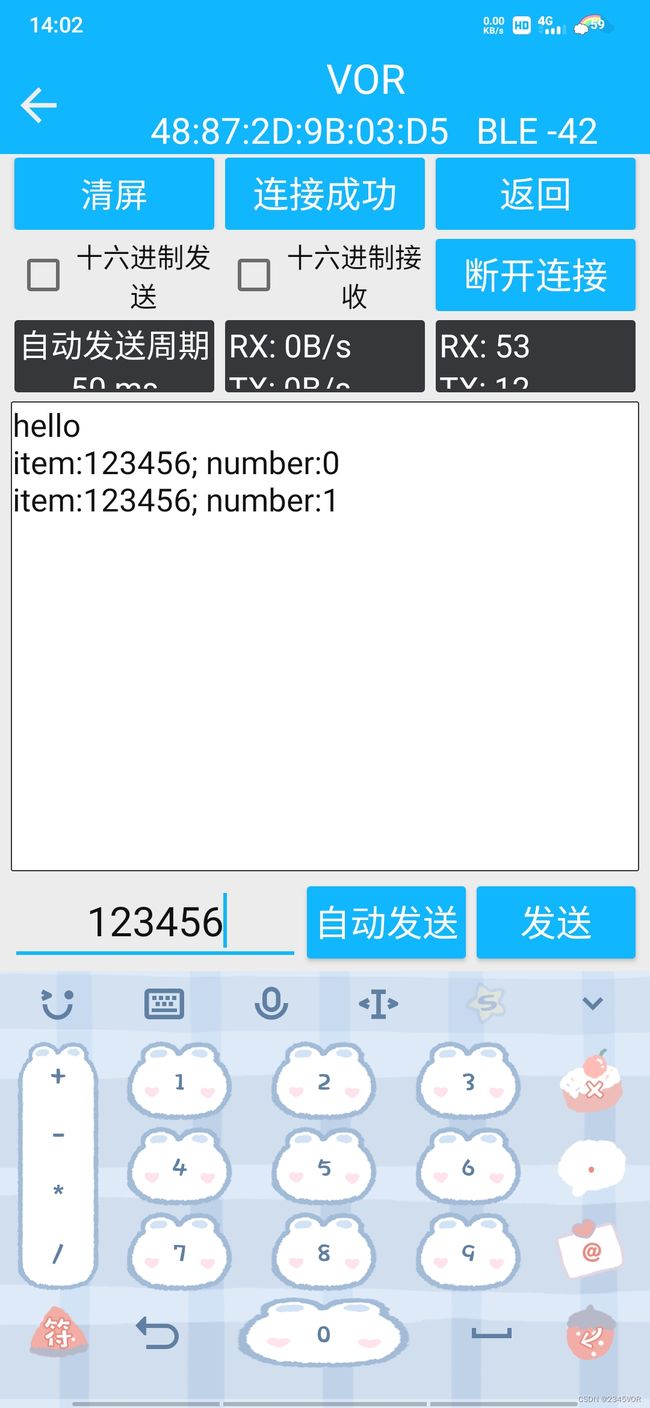
Task: Disconnect using 断开连接
Action: pos(535,275)
